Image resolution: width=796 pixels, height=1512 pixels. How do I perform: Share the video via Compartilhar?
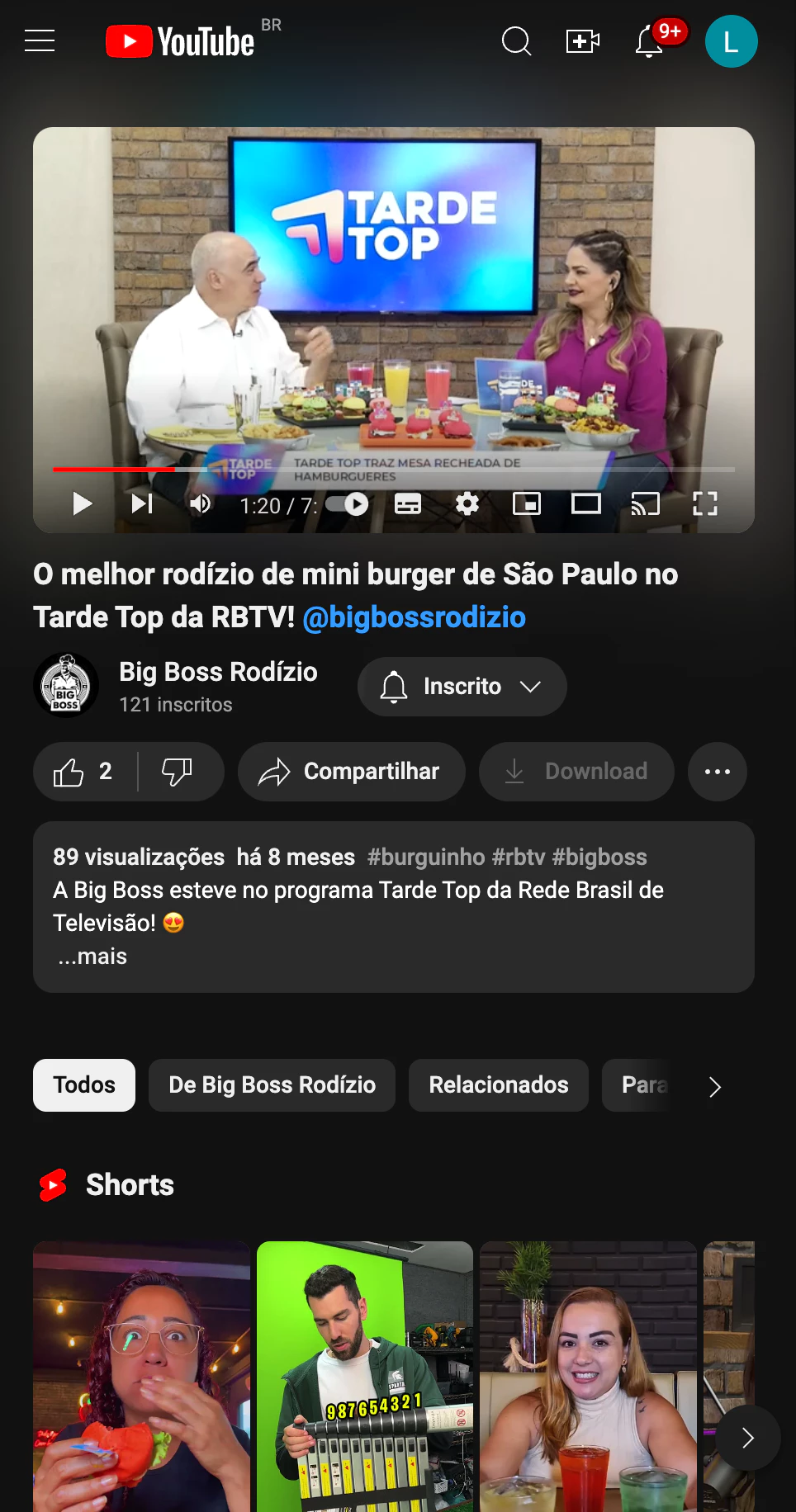[x=351, y=772]
